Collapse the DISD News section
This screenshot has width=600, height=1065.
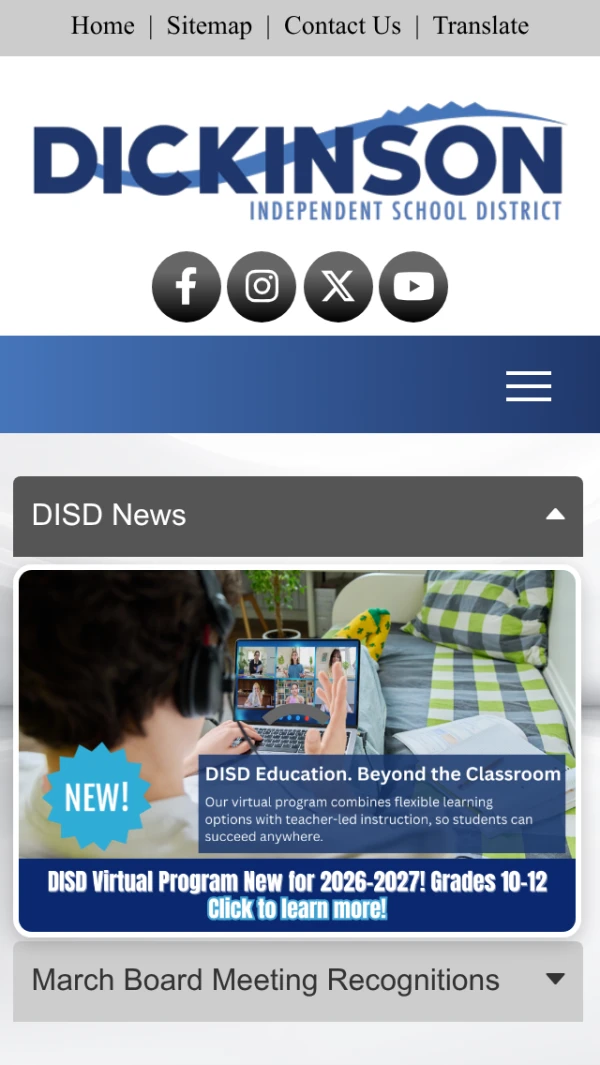(x=554, y=515)
